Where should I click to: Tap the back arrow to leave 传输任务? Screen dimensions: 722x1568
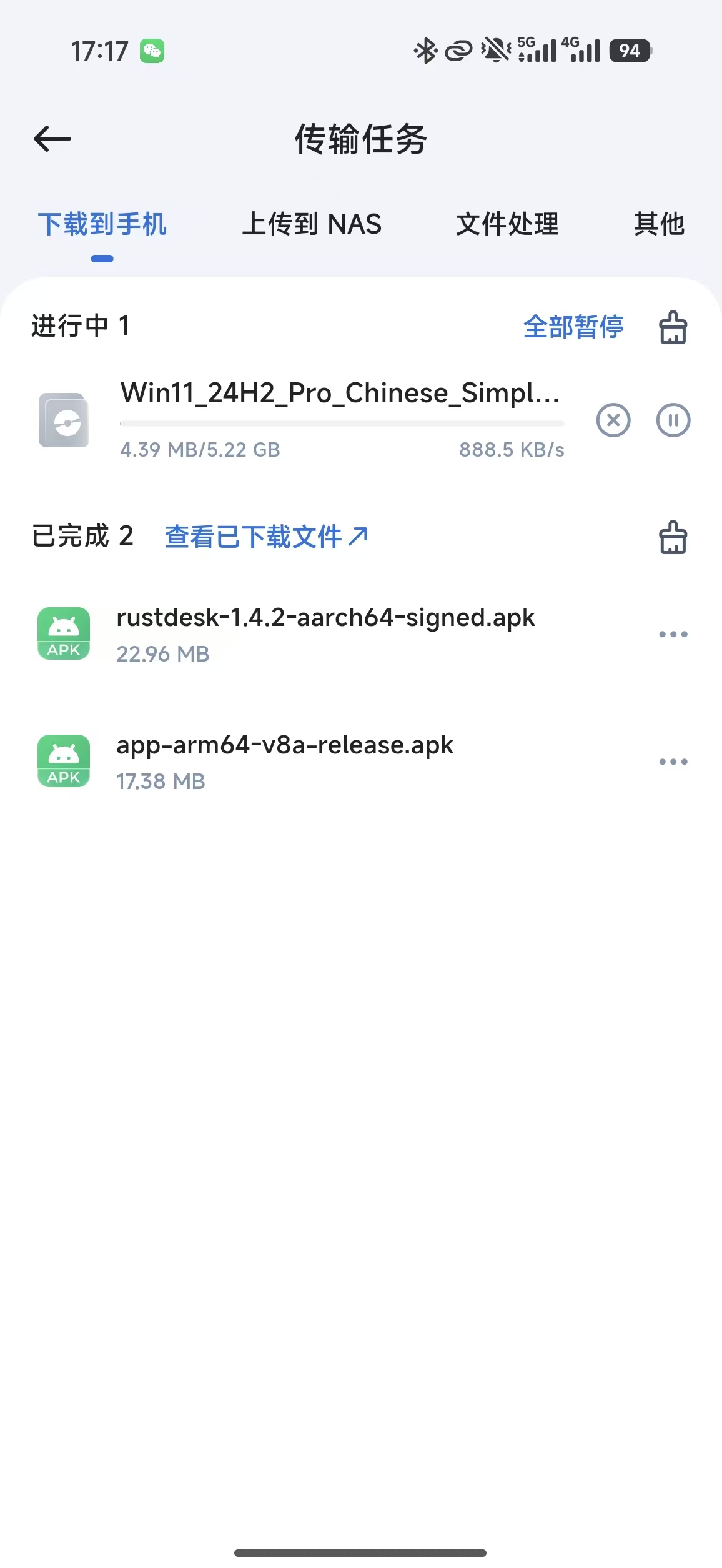51,138
